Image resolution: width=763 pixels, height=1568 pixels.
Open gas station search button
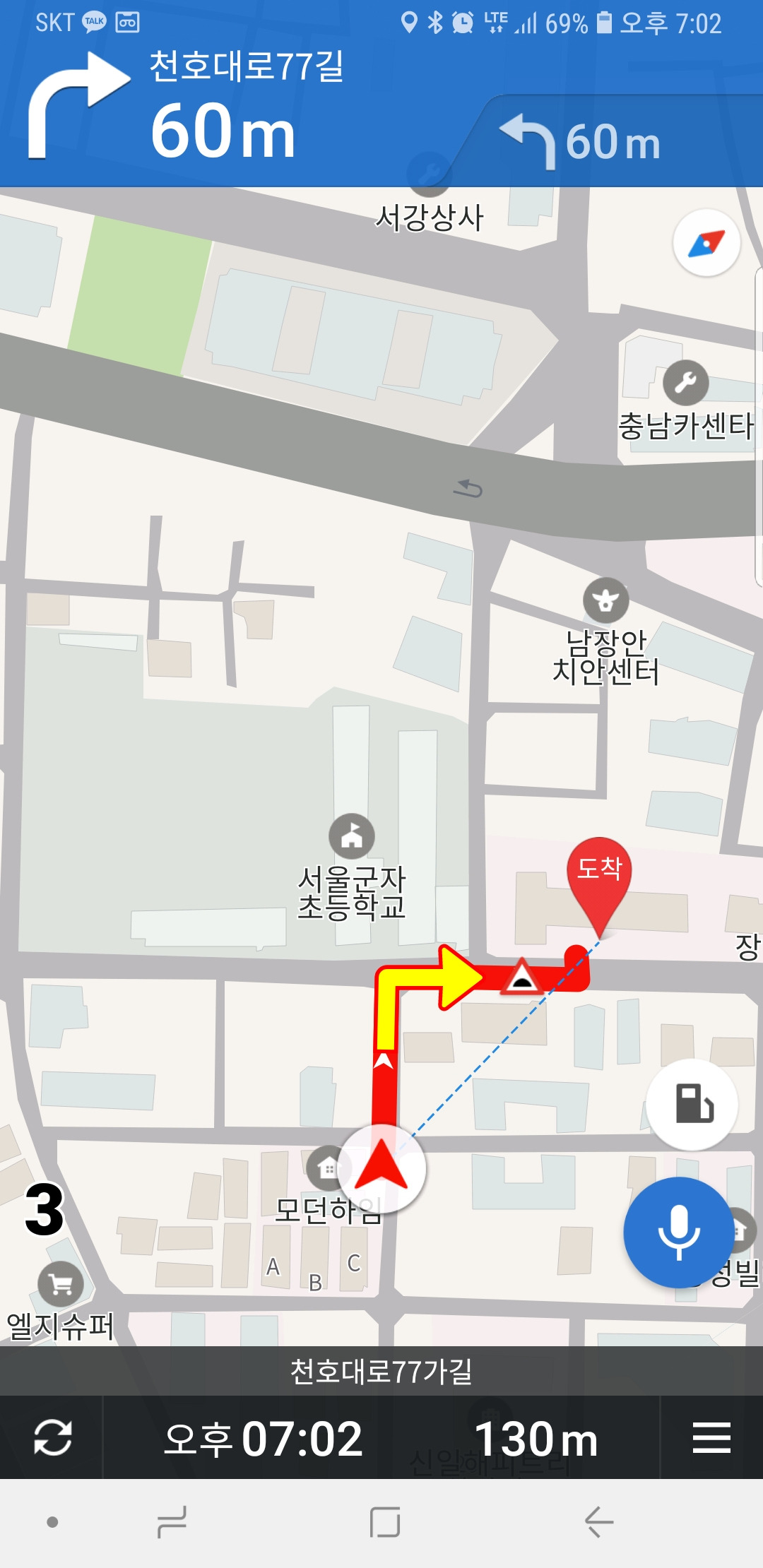point(692,1104)
